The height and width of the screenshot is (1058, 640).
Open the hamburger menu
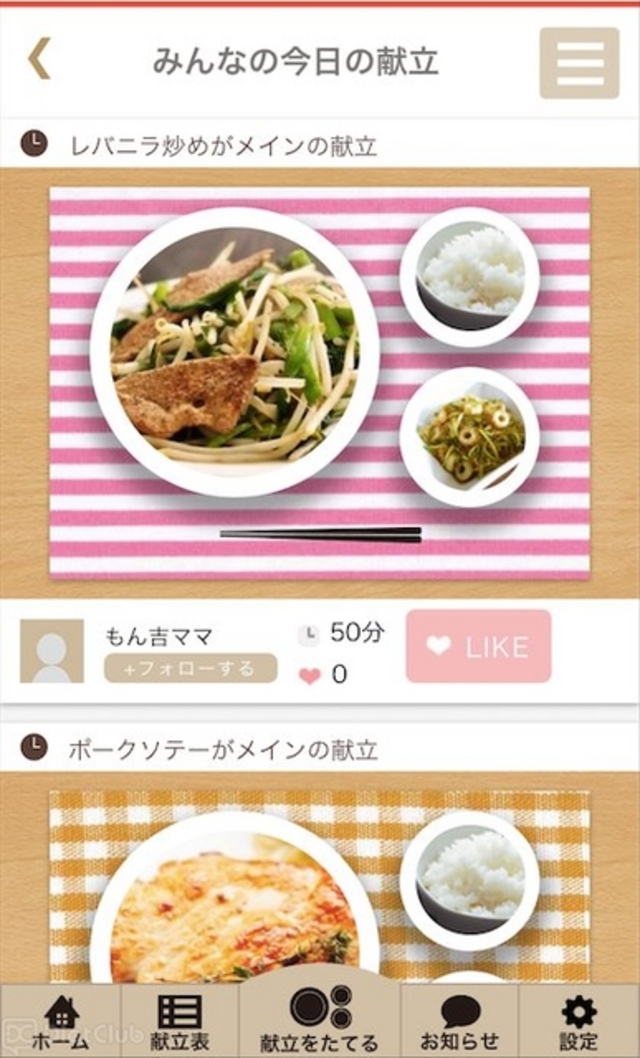pyautogui.click(x=579, y=63)
